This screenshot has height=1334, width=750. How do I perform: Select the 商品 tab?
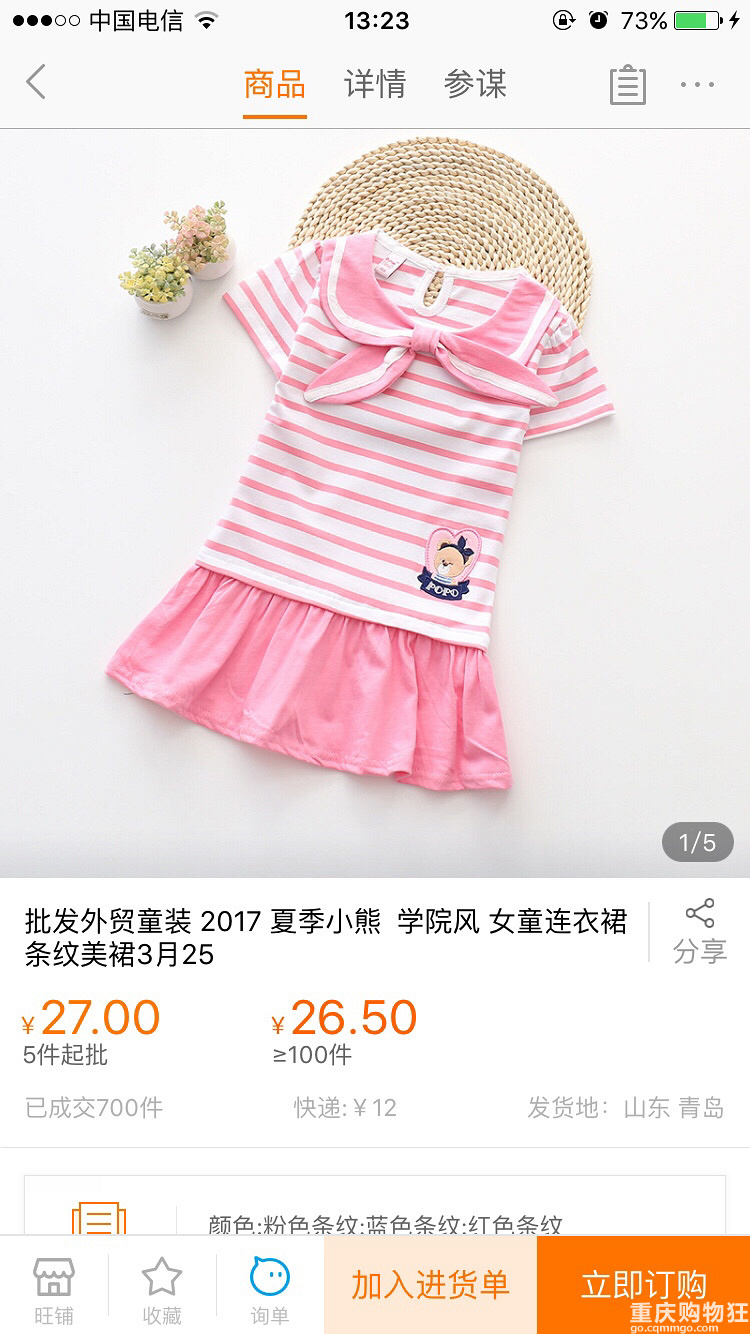tap(274, 84)
